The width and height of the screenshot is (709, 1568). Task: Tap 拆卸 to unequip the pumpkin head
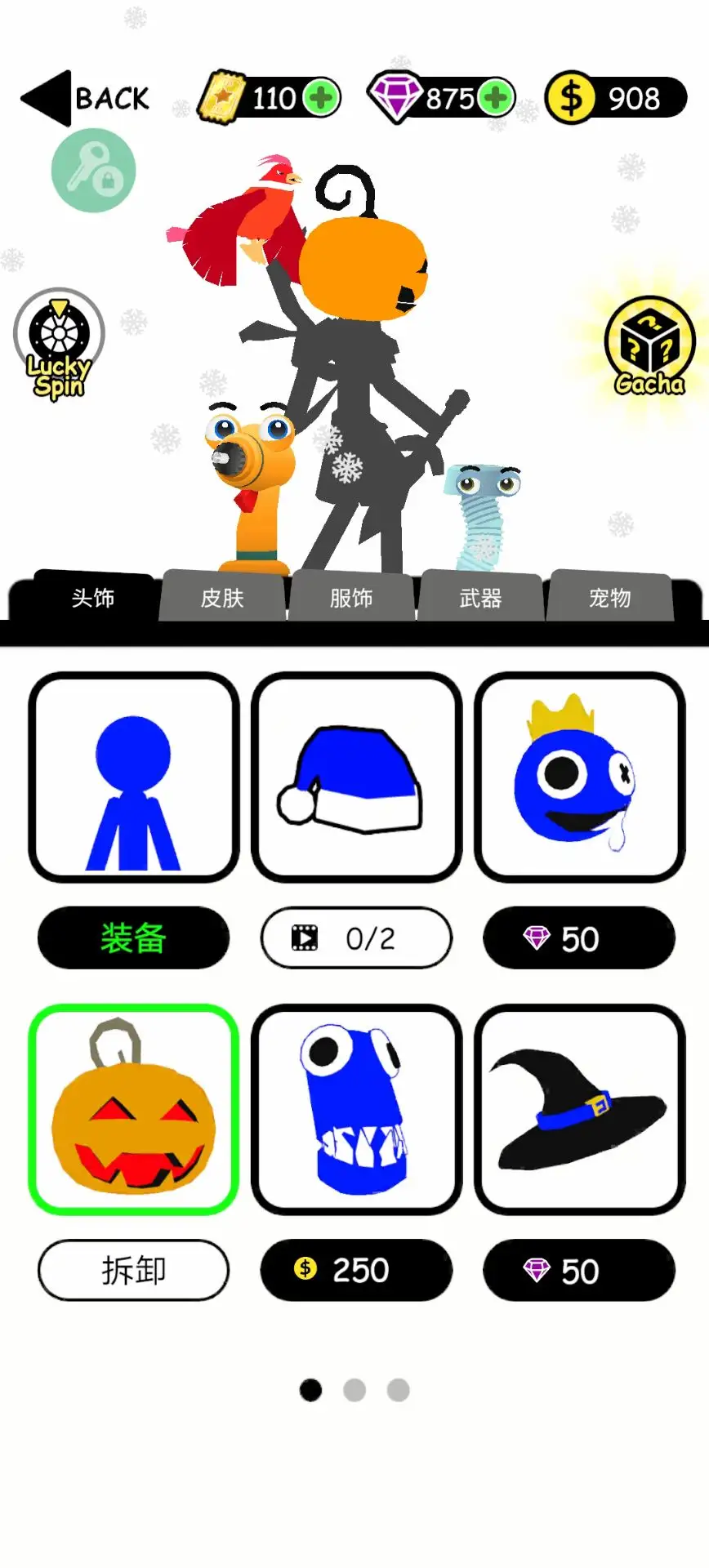pos(133,1270)
